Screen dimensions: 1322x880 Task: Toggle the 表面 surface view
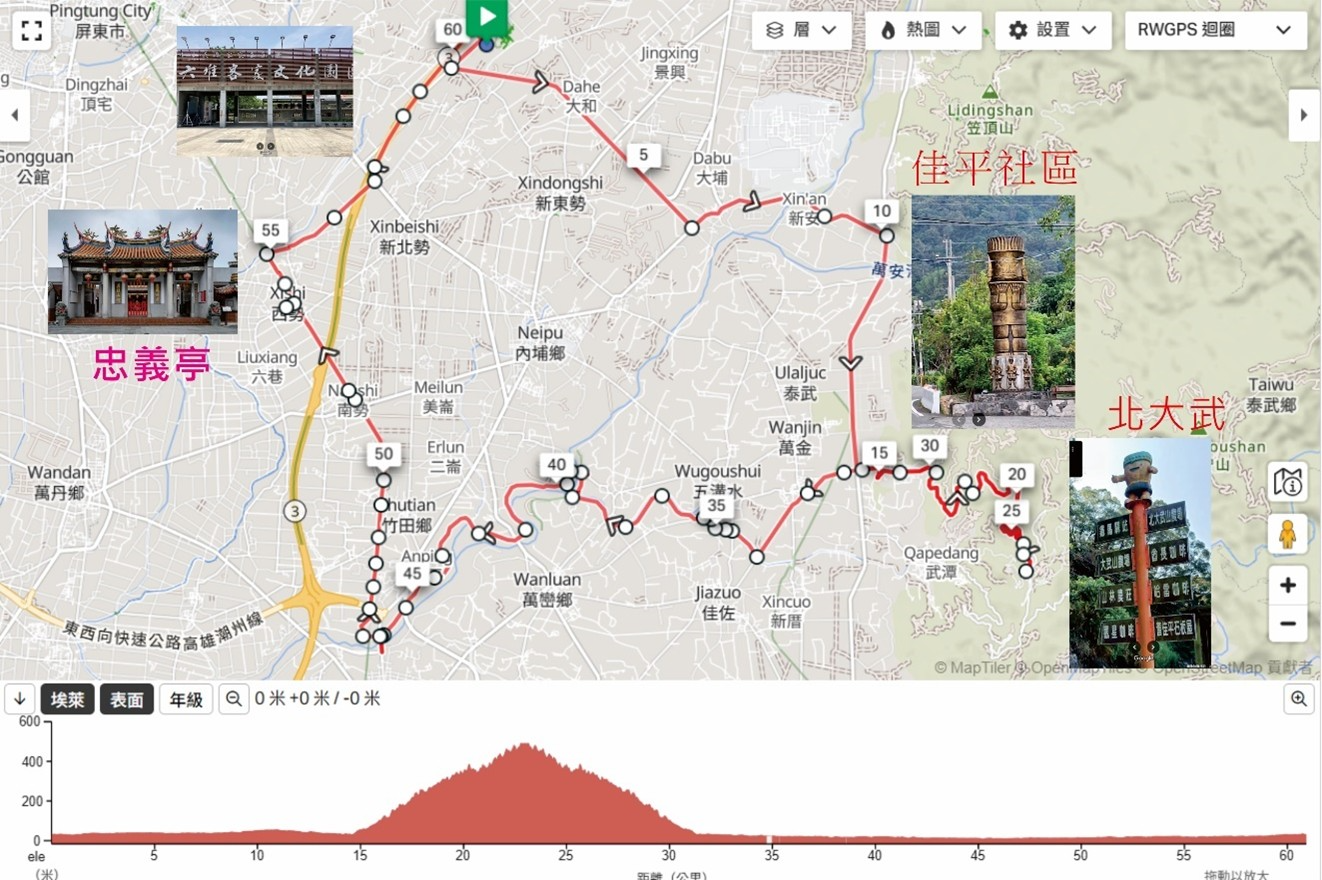tap(127, 699)
